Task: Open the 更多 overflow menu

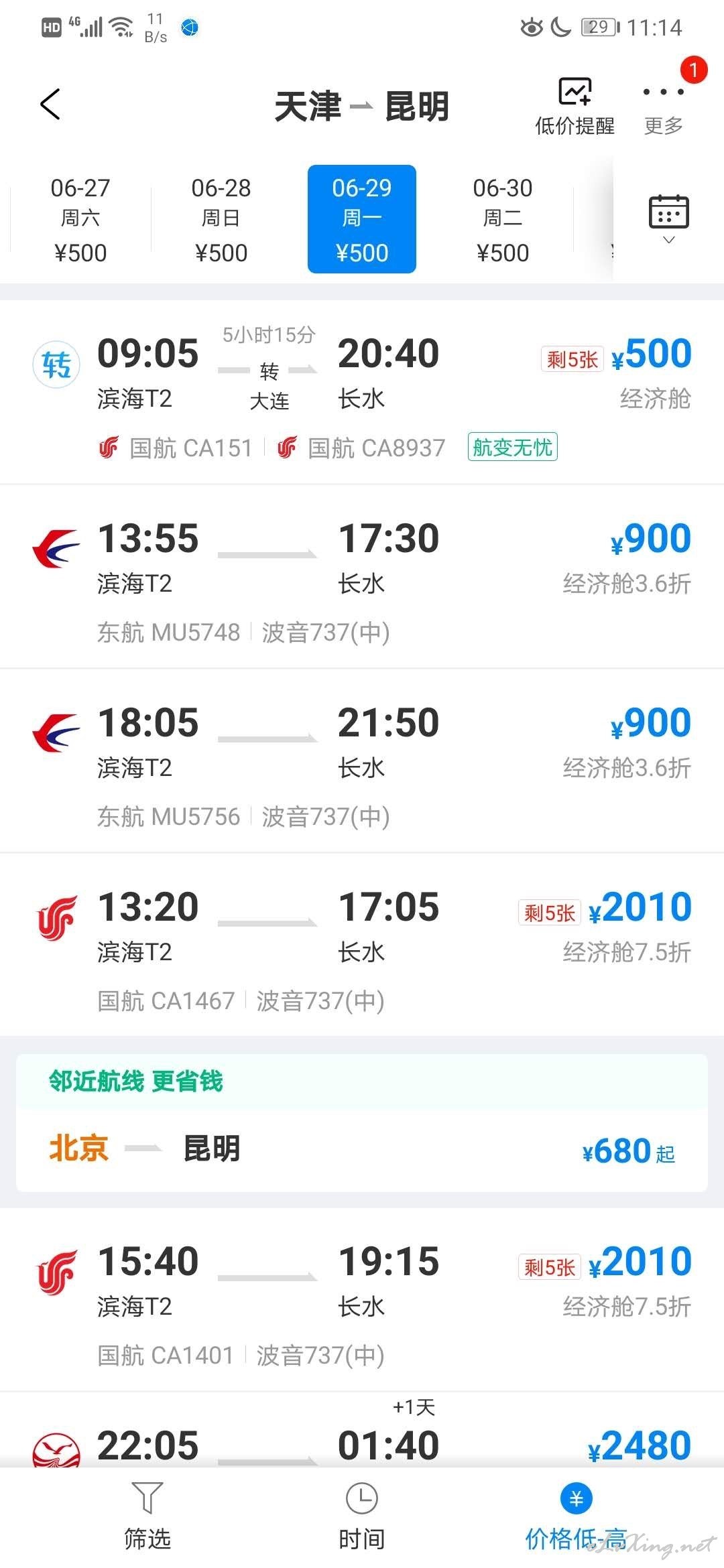Action: [x=664, y=107]
